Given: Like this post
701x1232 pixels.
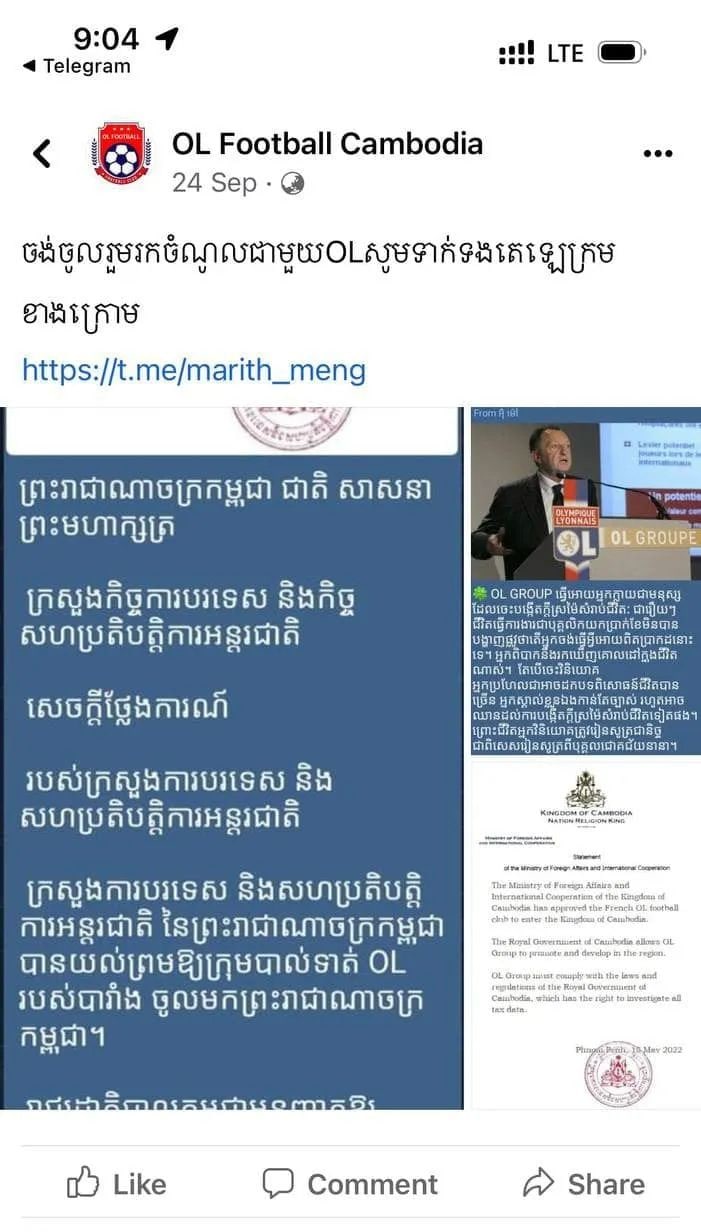Looking at the screenshot, I should click(117, 1184).
